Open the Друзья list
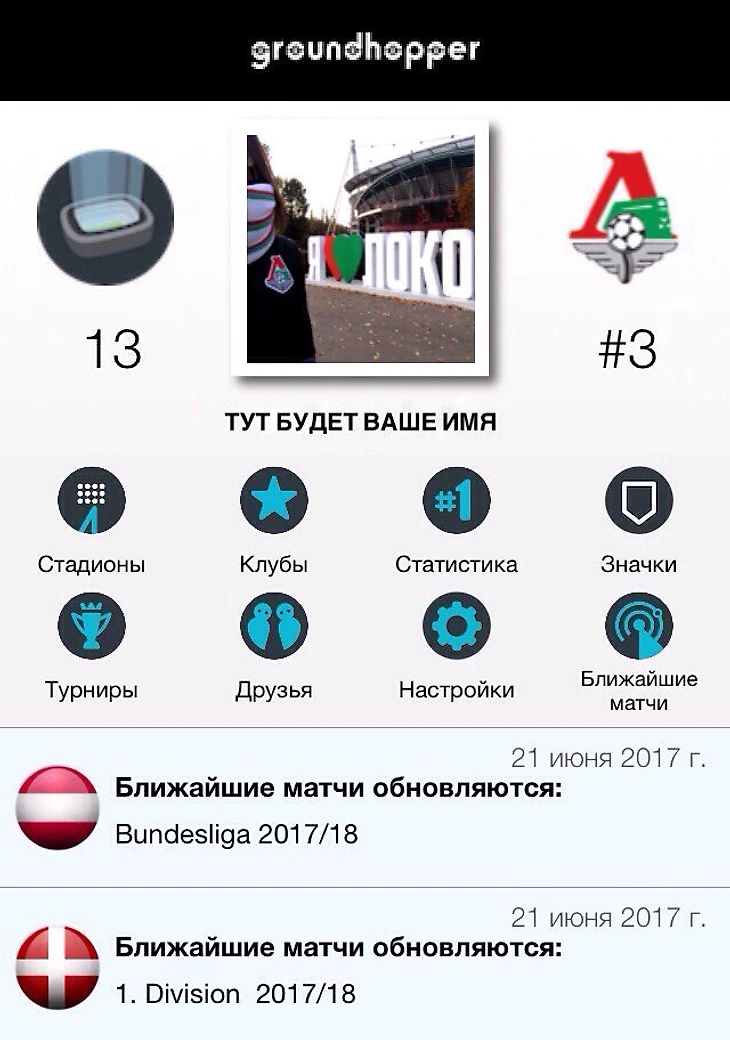Screen dimensions: 730x1040 tap(273, 626)
